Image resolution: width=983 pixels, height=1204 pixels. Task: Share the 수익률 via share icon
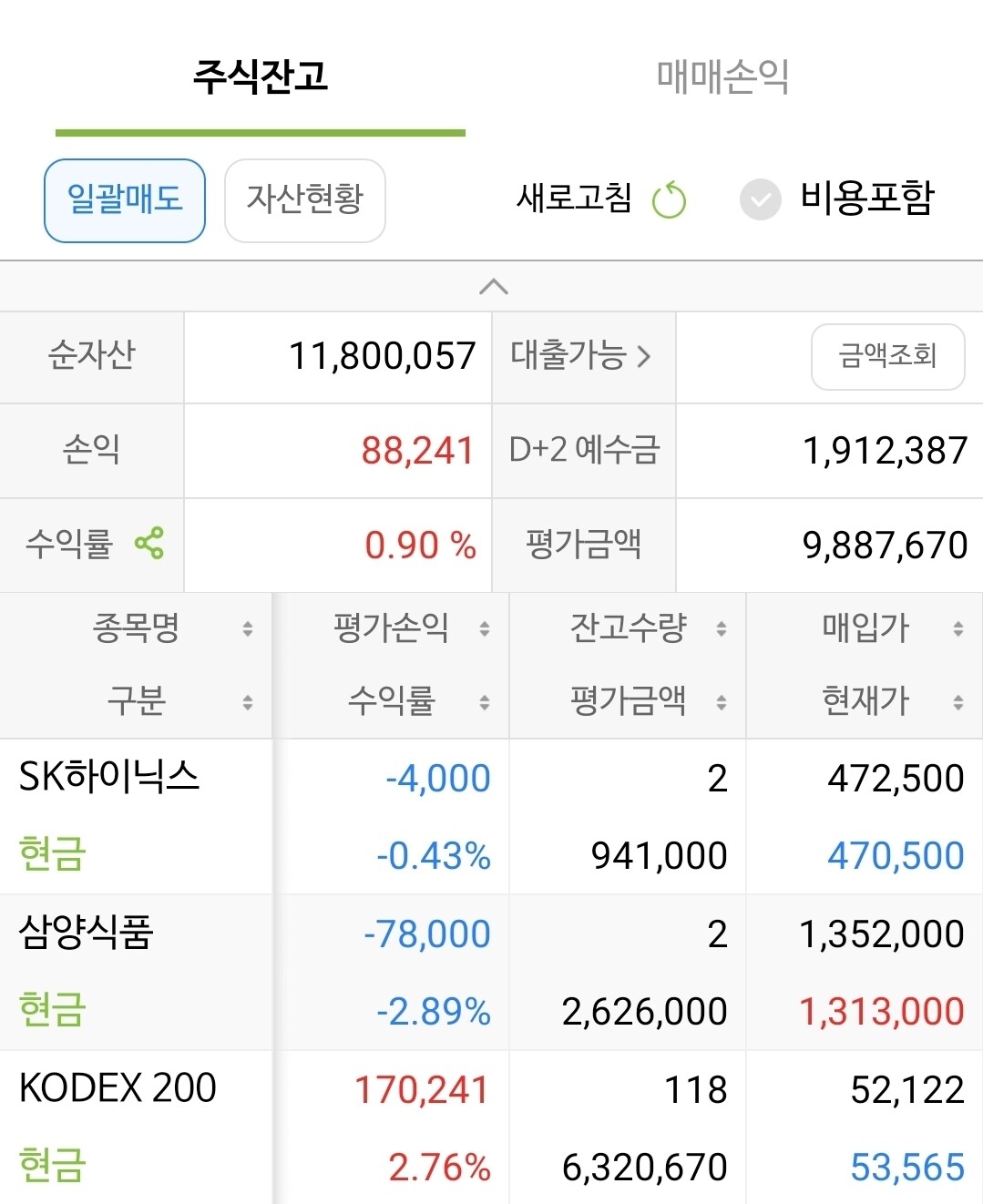(x=148, y=544)
